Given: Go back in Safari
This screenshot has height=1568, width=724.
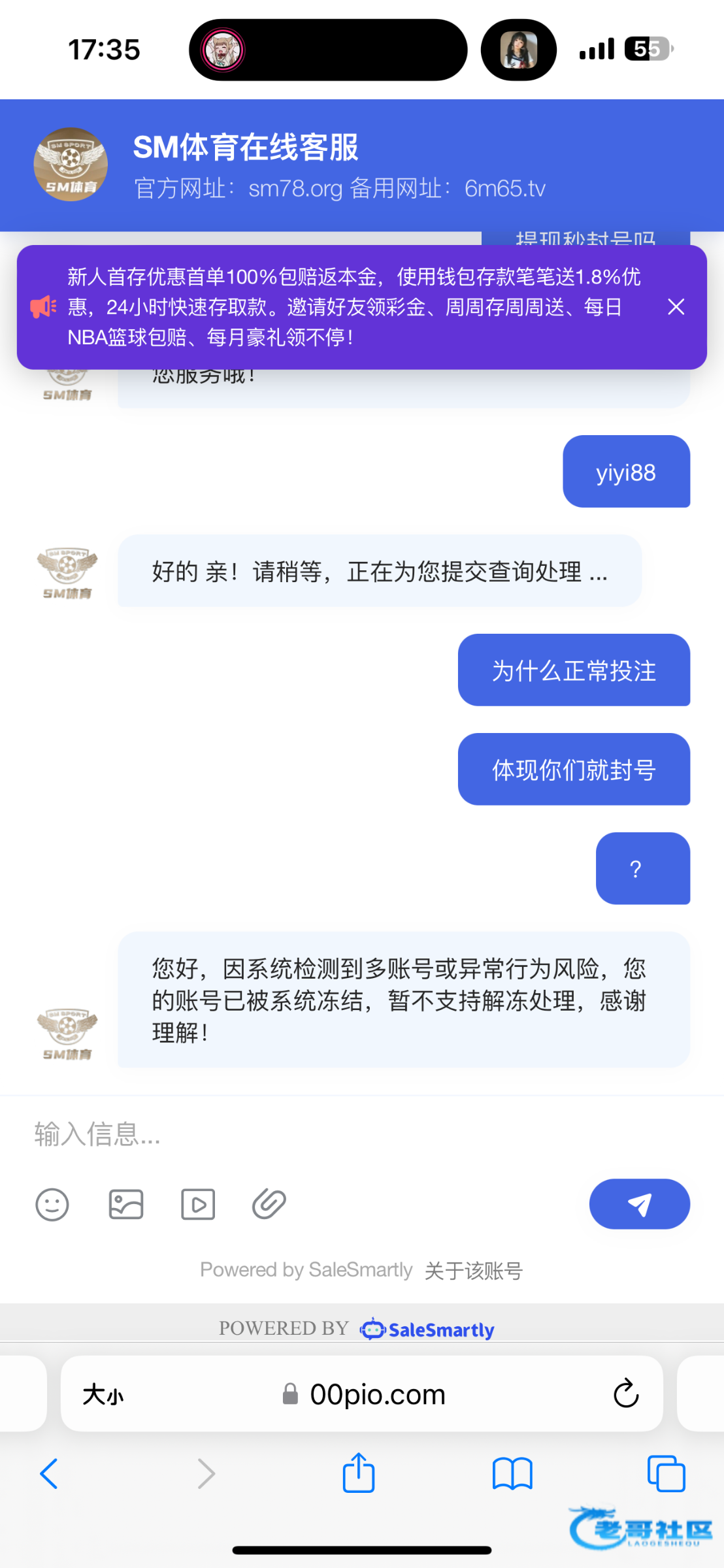Looking at the screenshot, I should pyautogui.click(x=50, y=1474).
